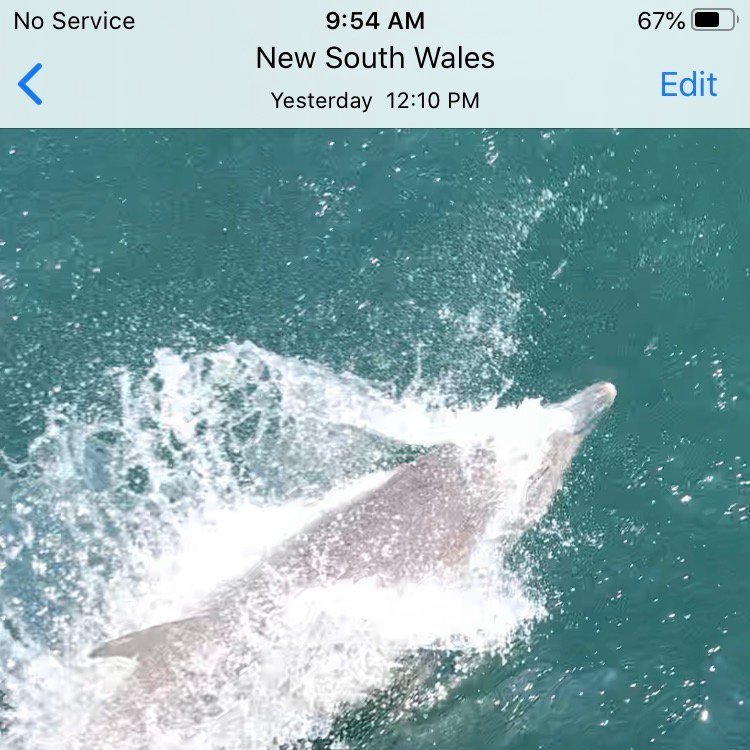Viewport: 750px width, 750px height.
Task: Go back to the photo library
Action: click(31, 84)
